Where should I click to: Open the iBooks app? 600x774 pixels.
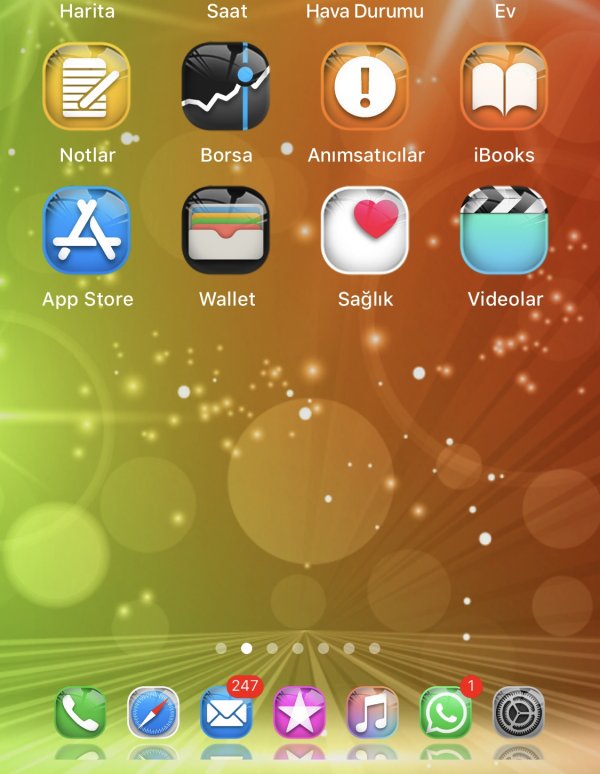click(x=504, y=87)
